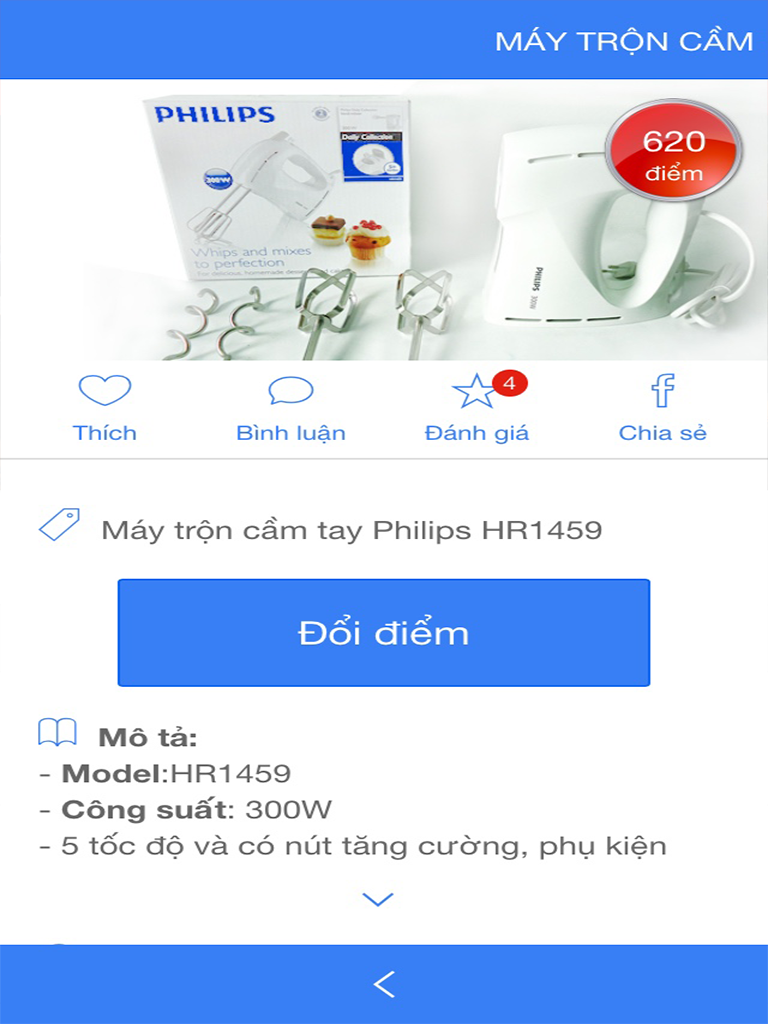Open comments via the speech bubble icon
The height and width of the screenshot is (1024, 768).
[290, 390]
